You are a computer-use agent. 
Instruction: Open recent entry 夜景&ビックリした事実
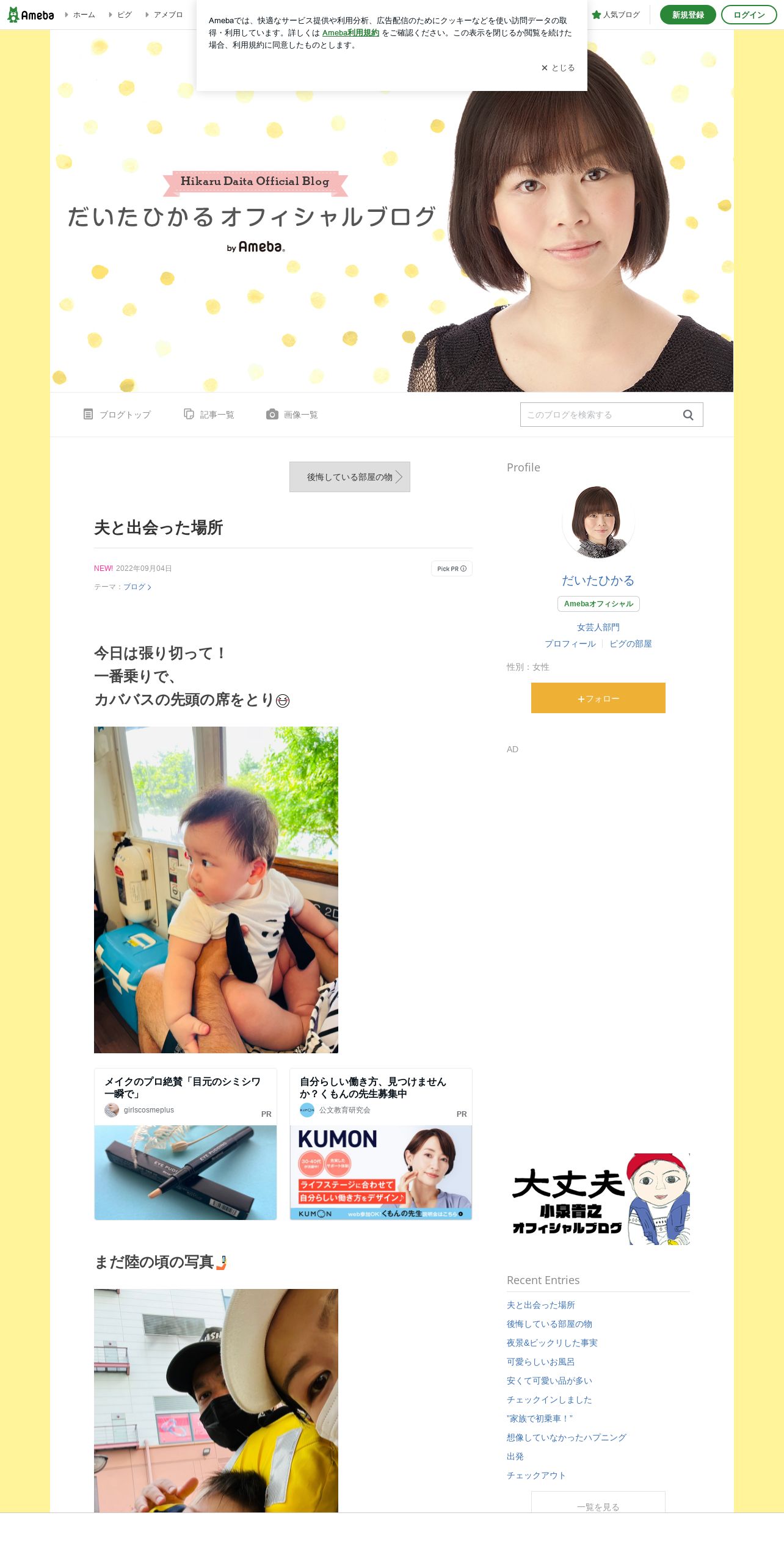click(552, 1343)
